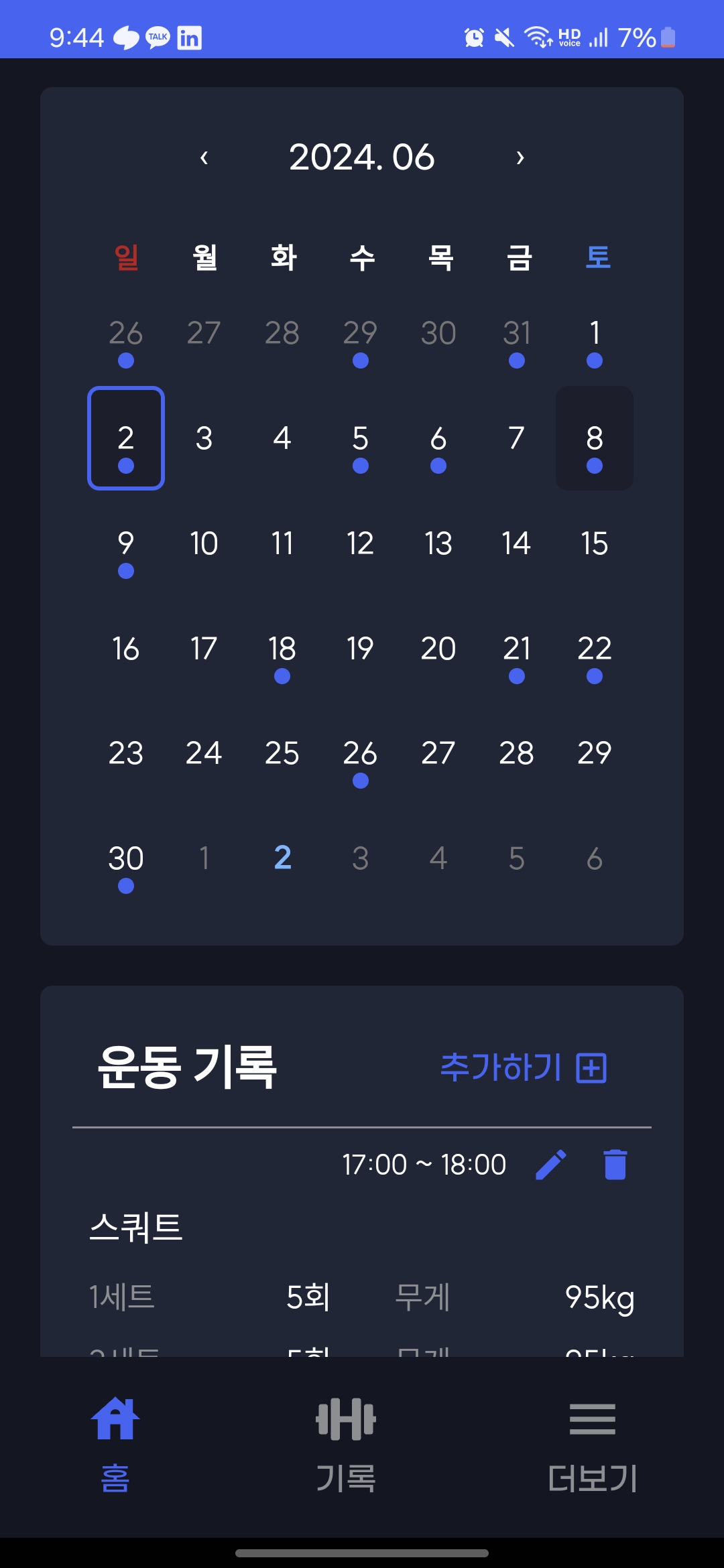Select June 14 on the calendar

516,543
